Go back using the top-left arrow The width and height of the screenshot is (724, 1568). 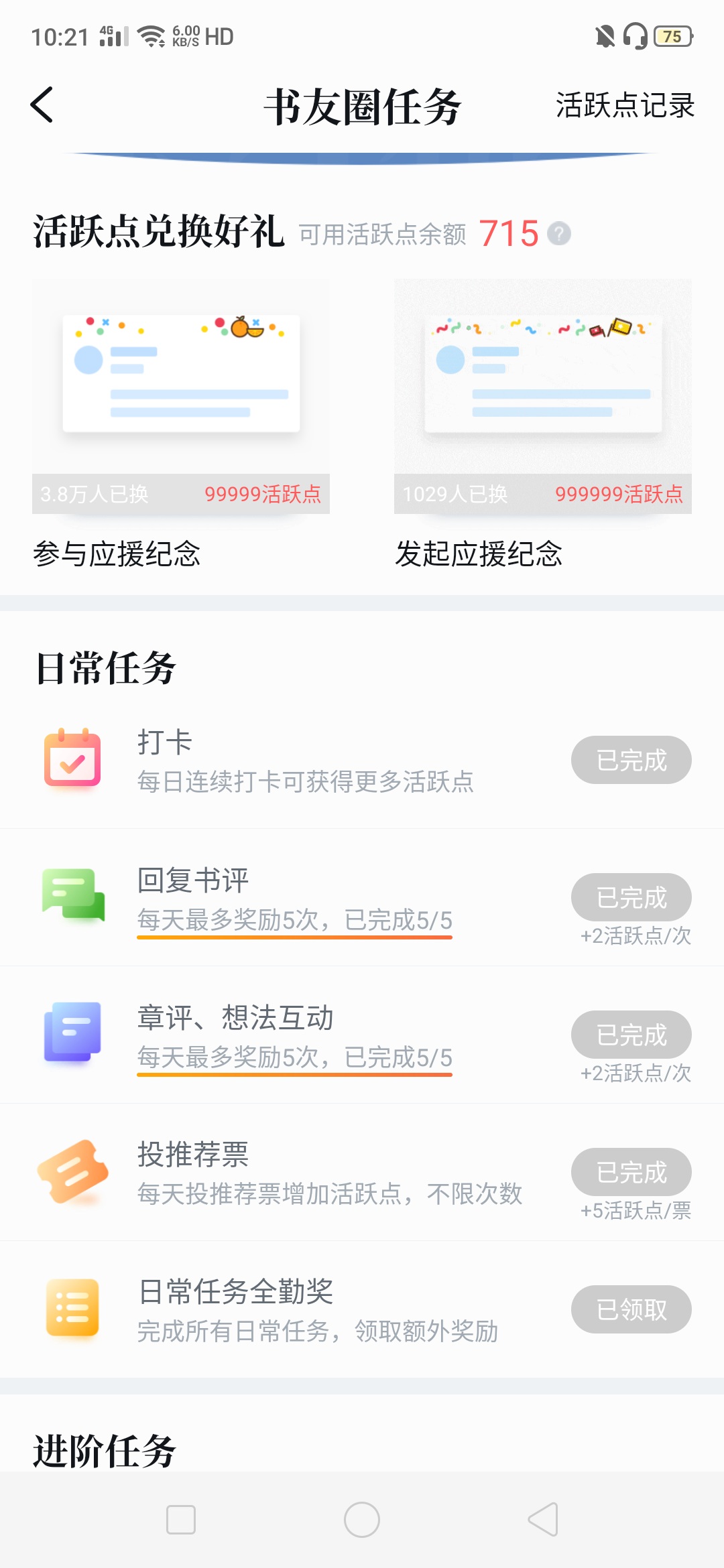point(42,105)
